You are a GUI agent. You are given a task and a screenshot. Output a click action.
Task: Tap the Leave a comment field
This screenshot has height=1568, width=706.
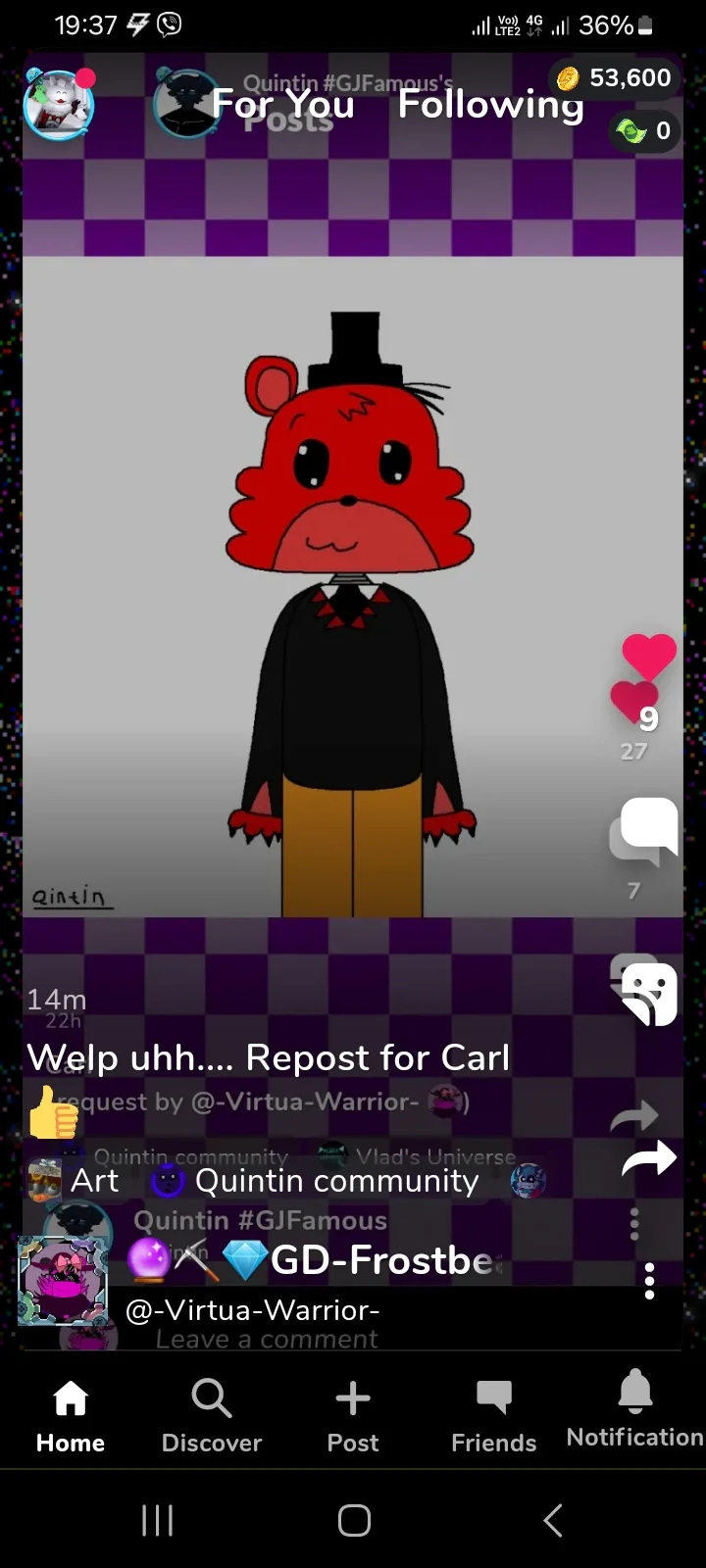(x=267, y=1339)
